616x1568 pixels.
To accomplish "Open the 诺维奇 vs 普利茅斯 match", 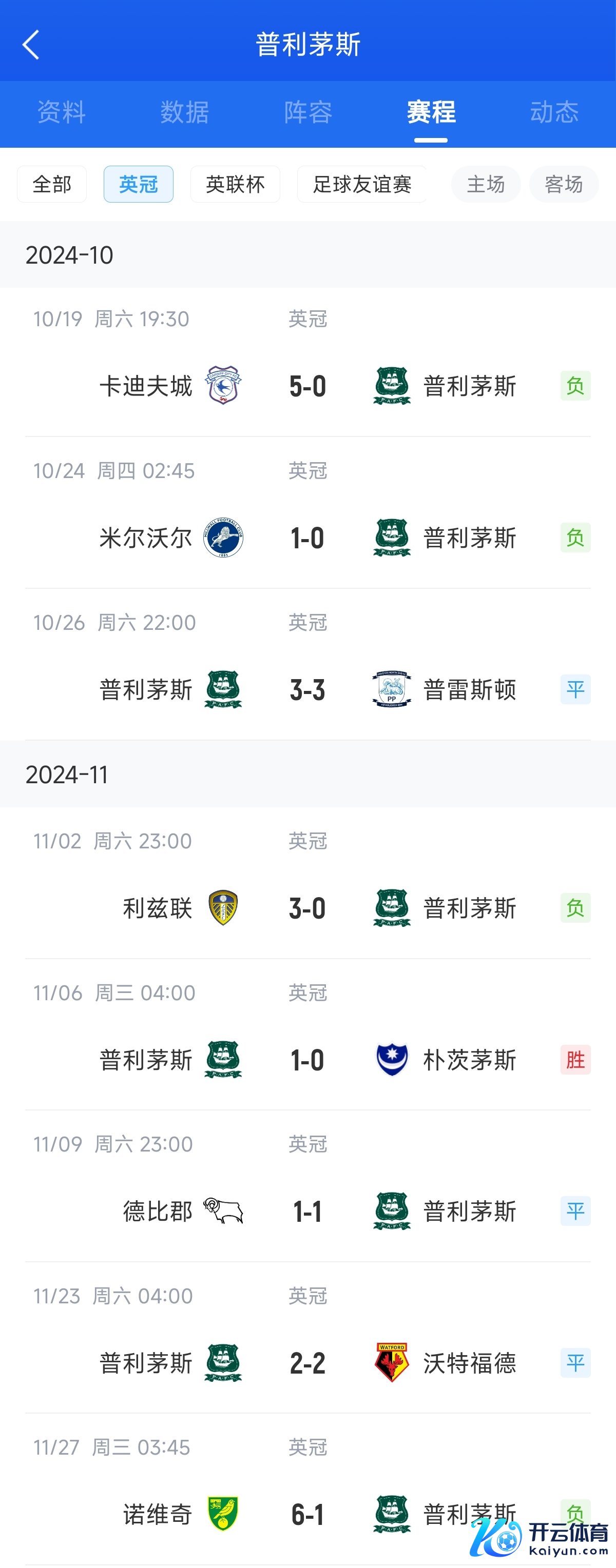I will 307,1514.
